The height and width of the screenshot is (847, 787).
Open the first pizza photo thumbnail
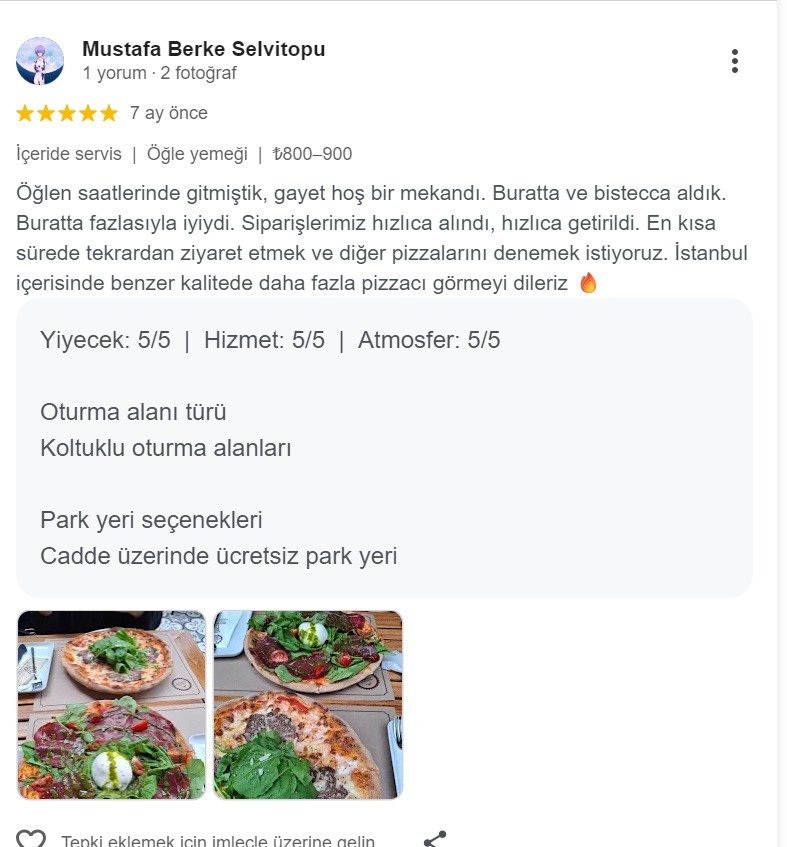click(x=110, y=704)
